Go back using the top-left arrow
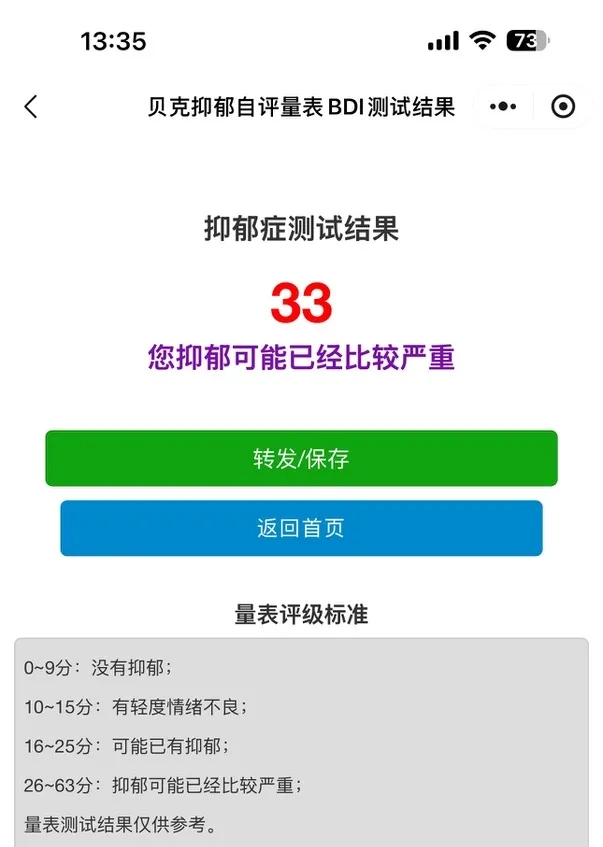 coord(31,106)
